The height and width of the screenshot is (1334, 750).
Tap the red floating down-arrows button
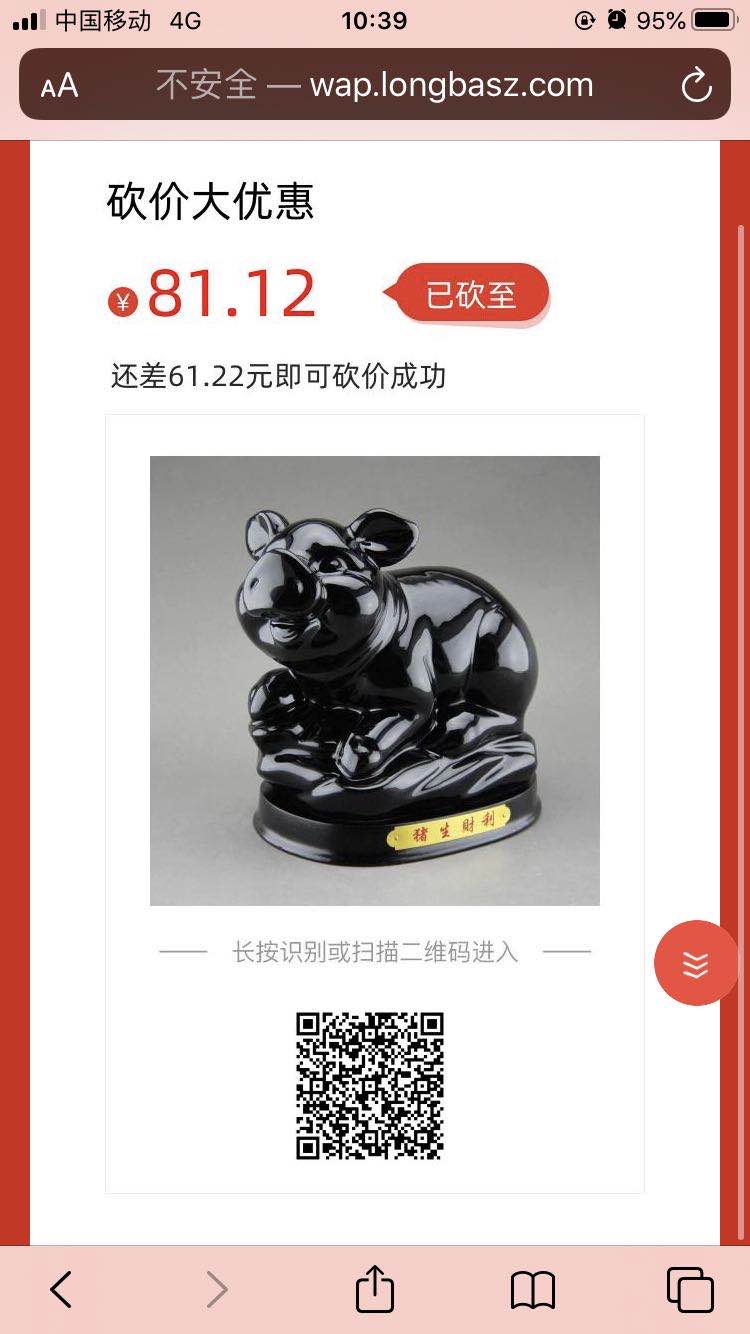(696, 963)
